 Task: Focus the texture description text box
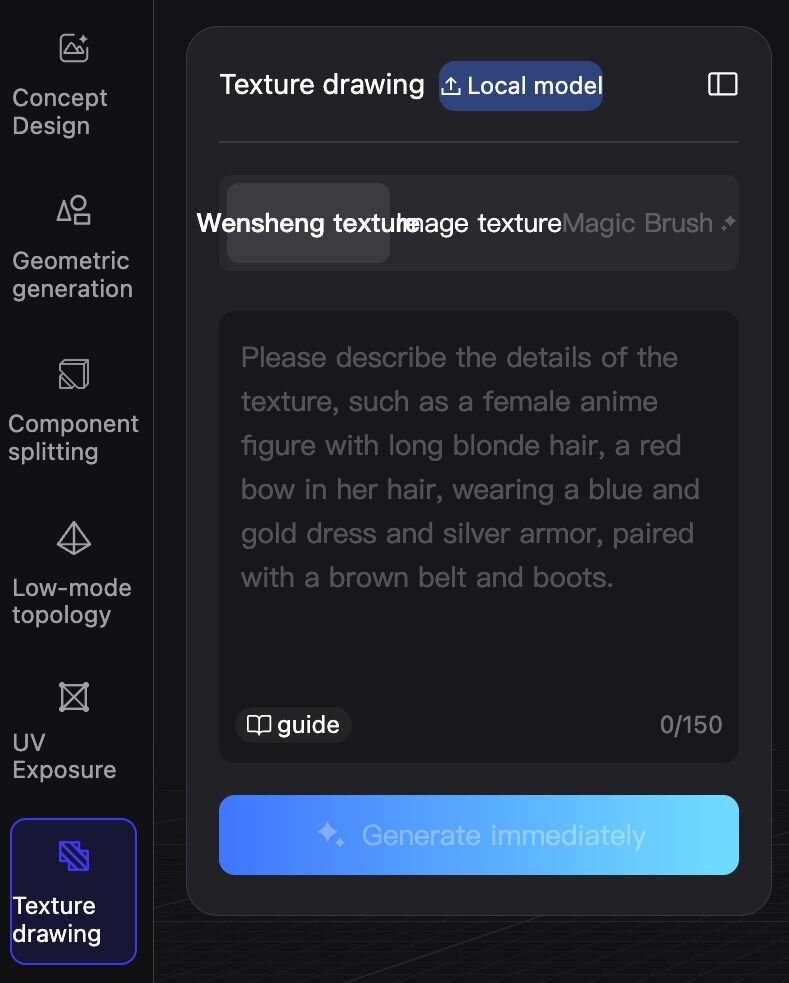tap(478, 500)
